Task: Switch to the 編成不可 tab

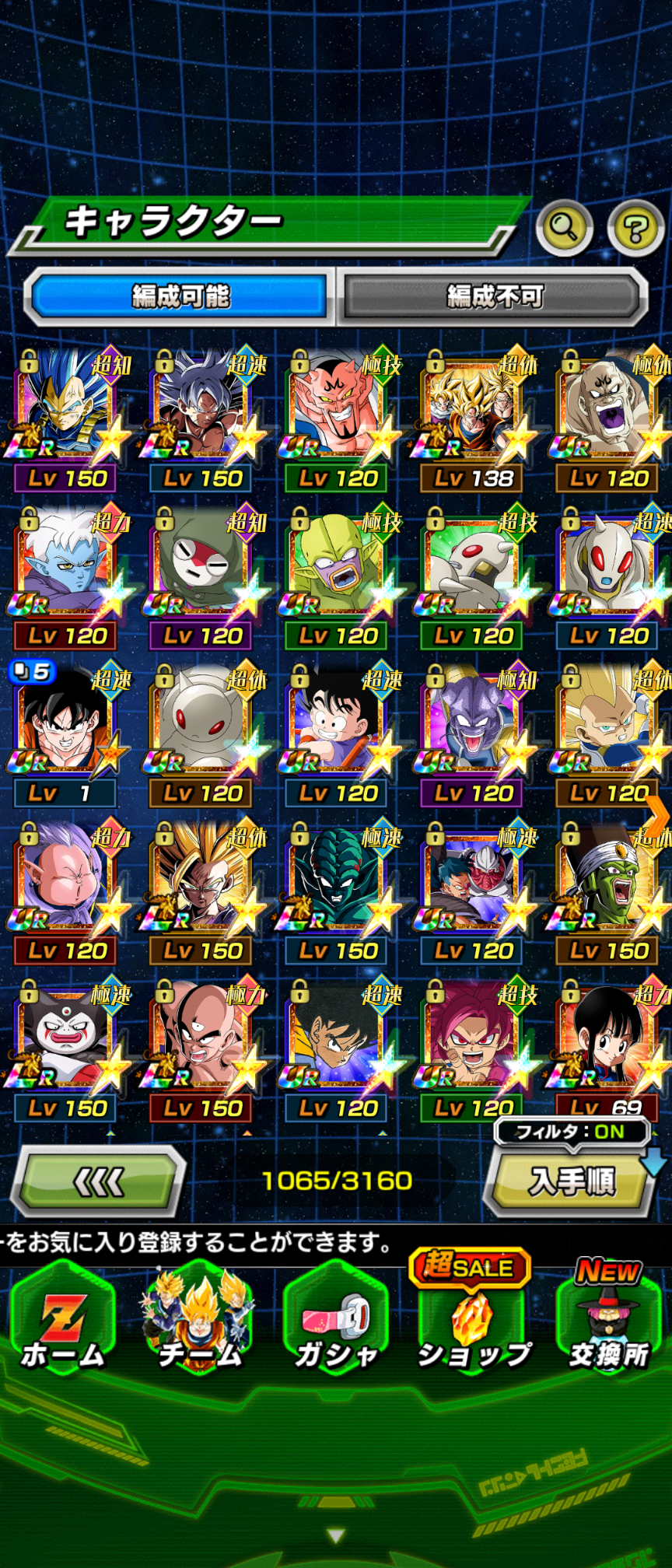Action: coord(495,296)
